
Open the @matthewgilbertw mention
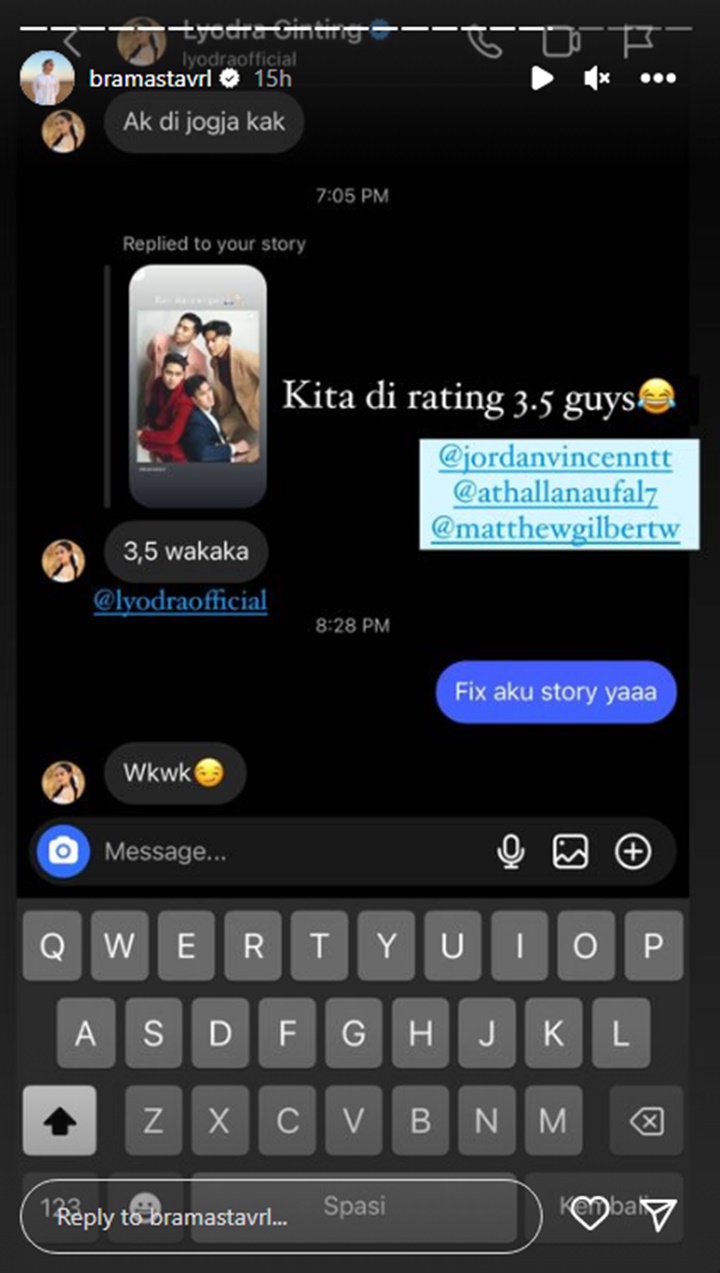coord(555,528)
